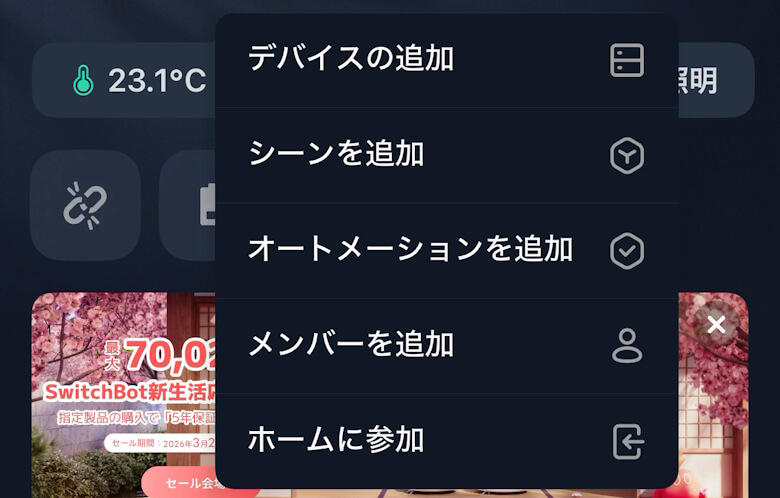This screenshot has width=780, height=498.
Task: Tap the broken link icon tile
Action: pyautogui.click(x=85, y=206)
